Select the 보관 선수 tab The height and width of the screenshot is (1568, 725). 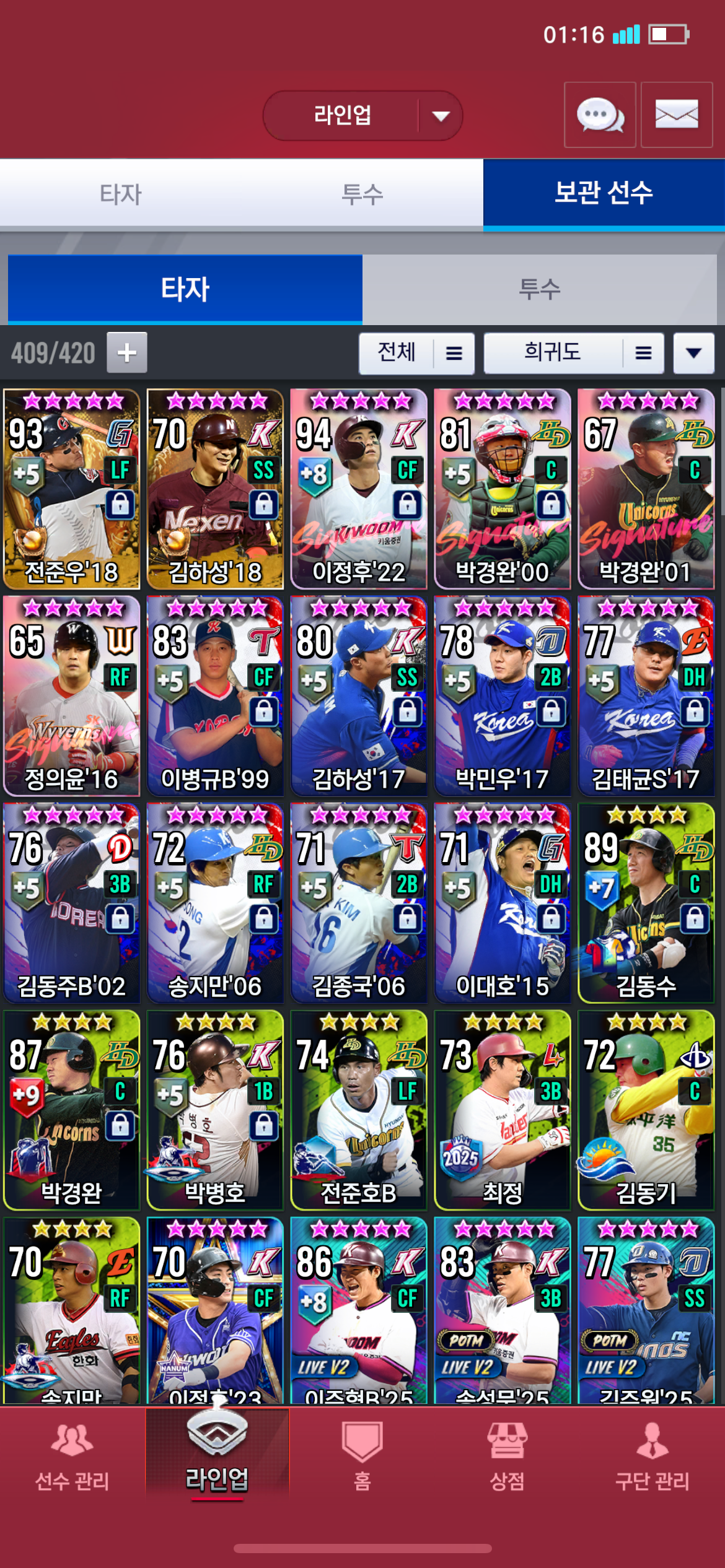[x=604, y=193]
